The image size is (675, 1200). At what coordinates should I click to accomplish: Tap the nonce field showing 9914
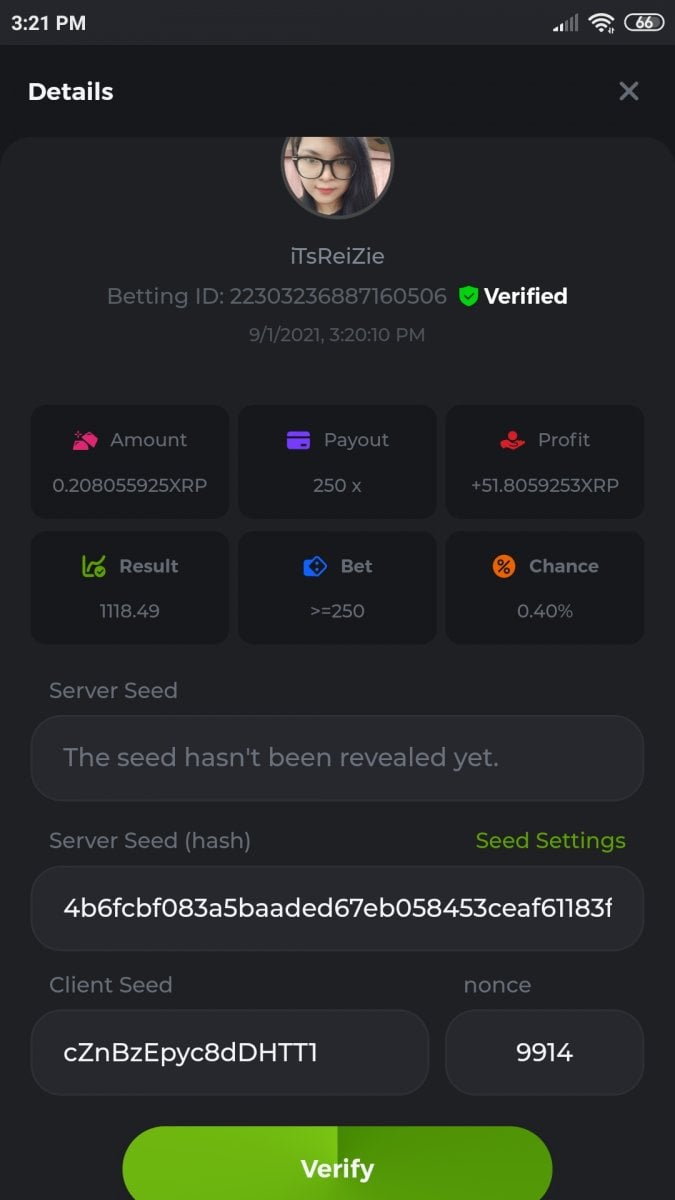click(x=544, y=1052)
